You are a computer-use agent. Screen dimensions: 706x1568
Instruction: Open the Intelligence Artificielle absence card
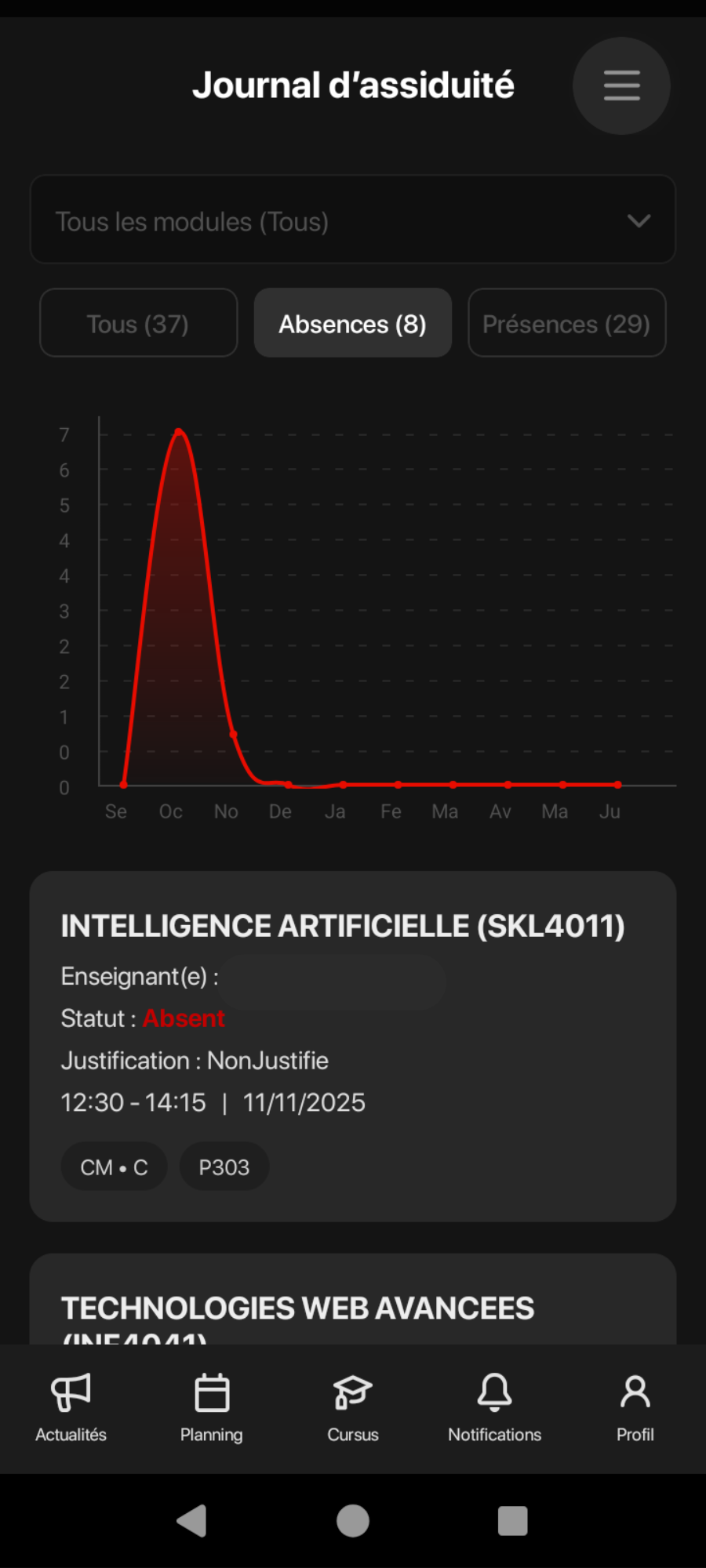[353, 1045]
